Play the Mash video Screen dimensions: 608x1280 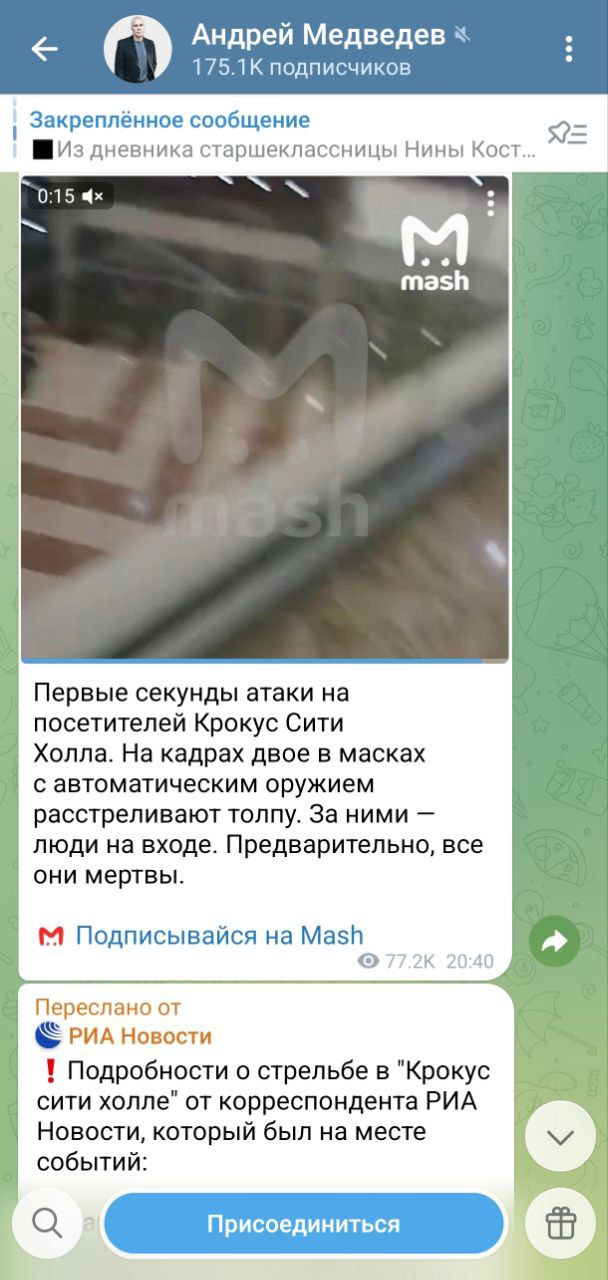(265, 418)
